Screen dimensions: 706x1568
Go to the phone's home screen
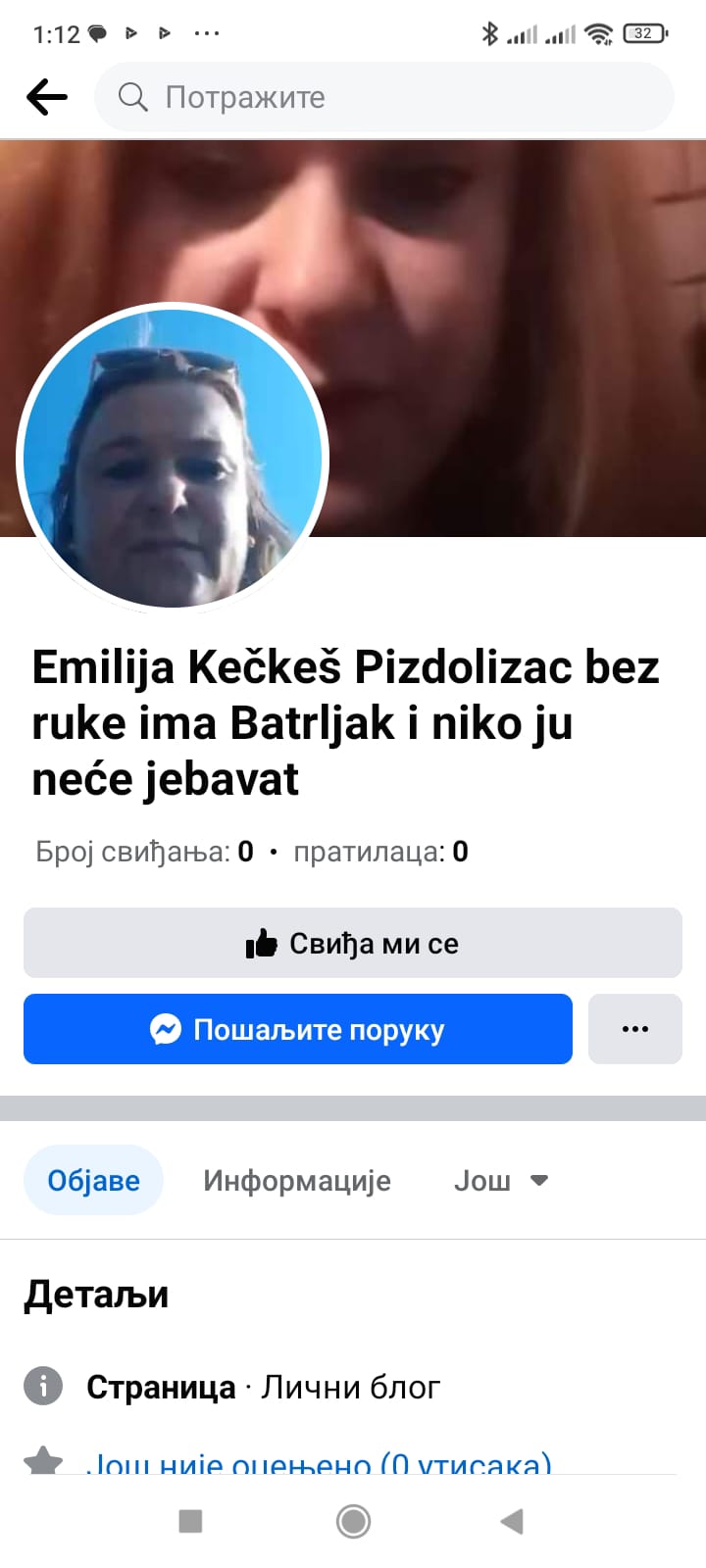point(353,1521)
